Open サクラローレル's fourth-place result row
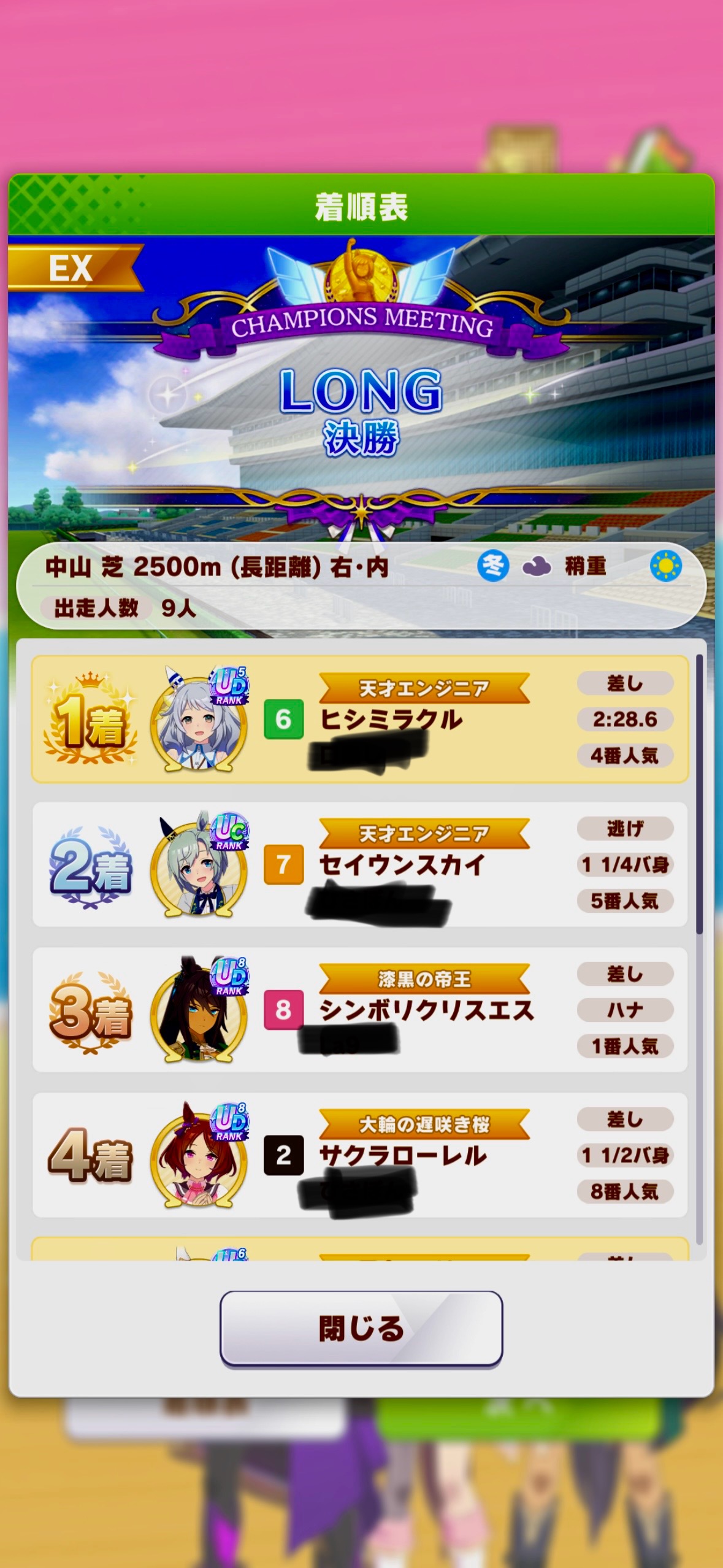The height and width of the screenshot is (1568, 723). tap(359, 1155)
